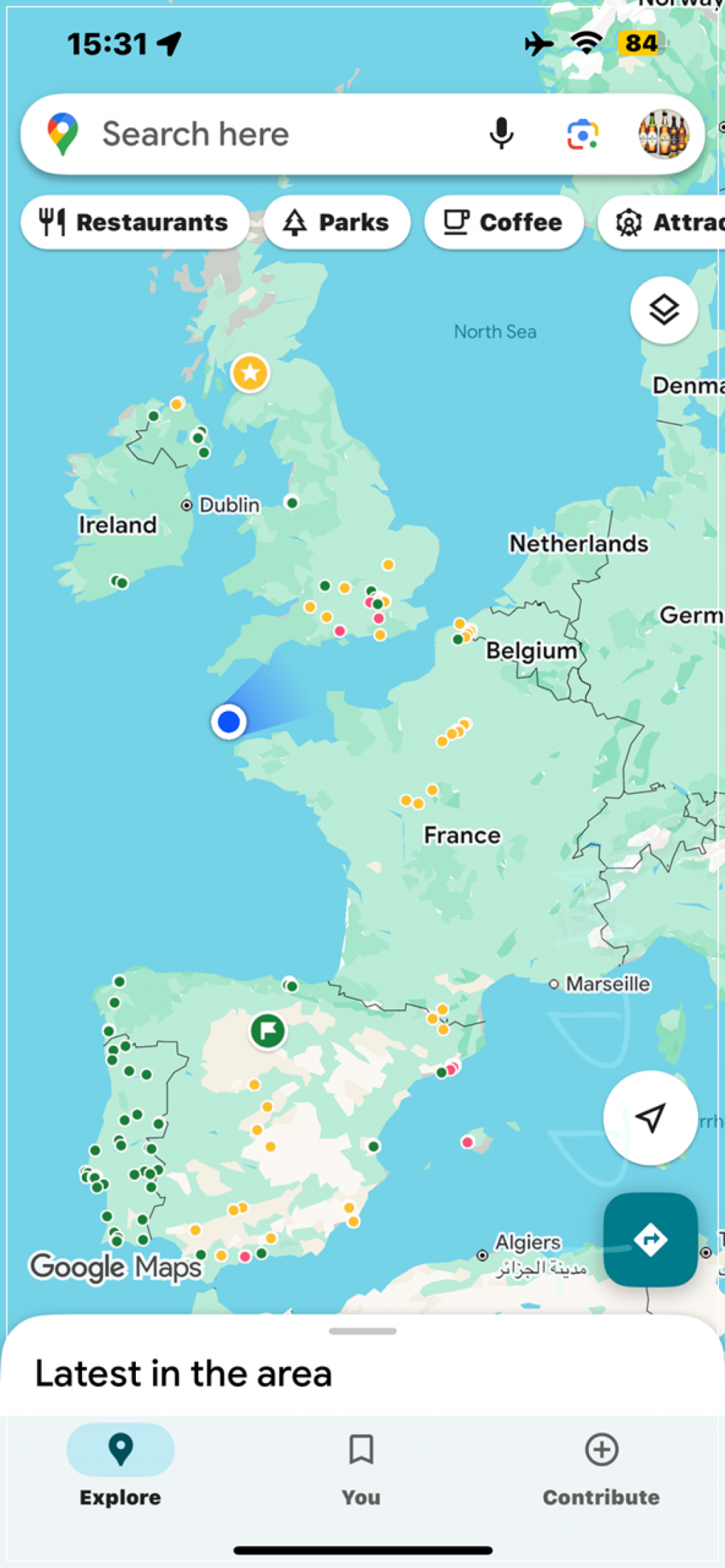This screenshot has width=725, height=1568.
Task: Start voice search with the microphone
Action: click(x=501, y=134)
